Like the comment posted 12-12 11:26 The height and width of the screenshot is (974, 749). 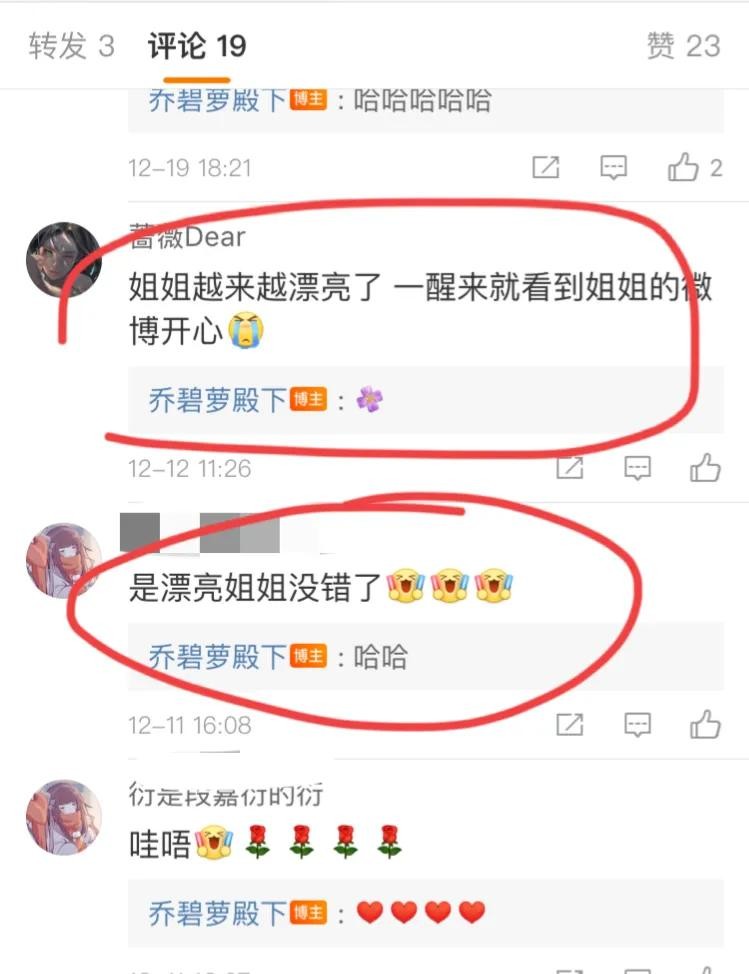click(x=706, y=468)
